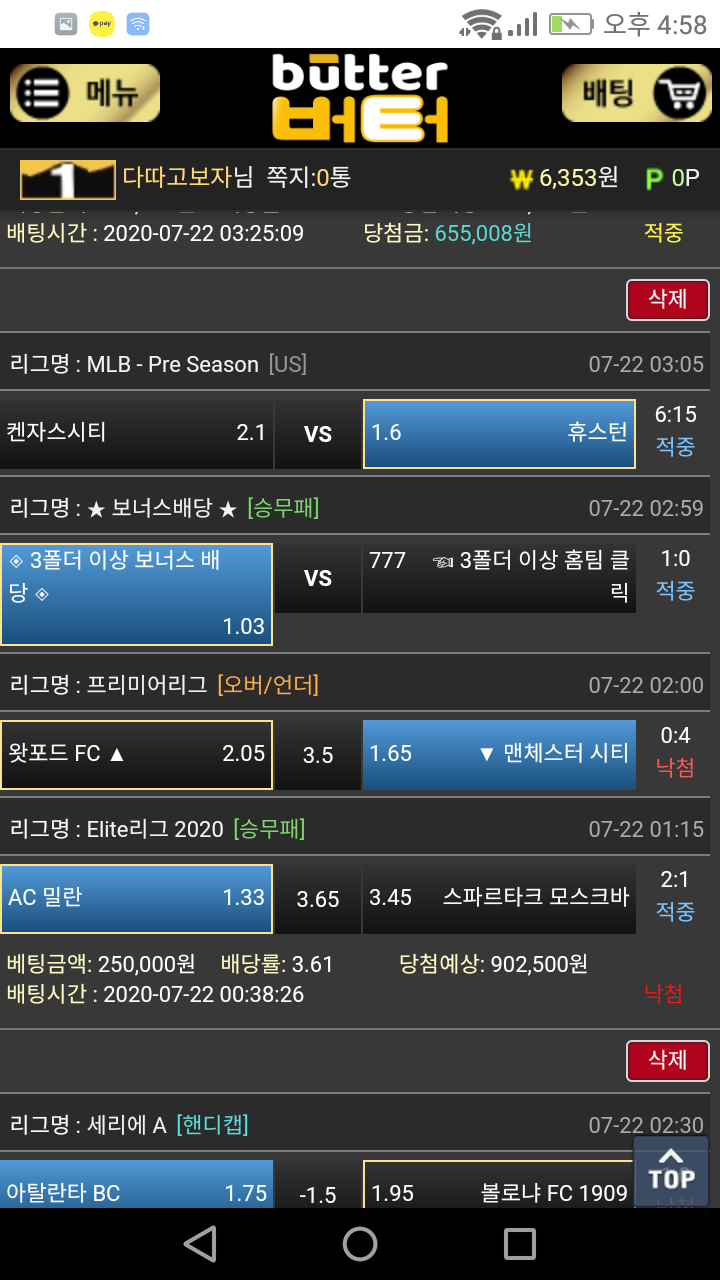Go to the system home screen
Image resolution: width=720 pixels, height=1280 pixels.
click(360, 1244)
